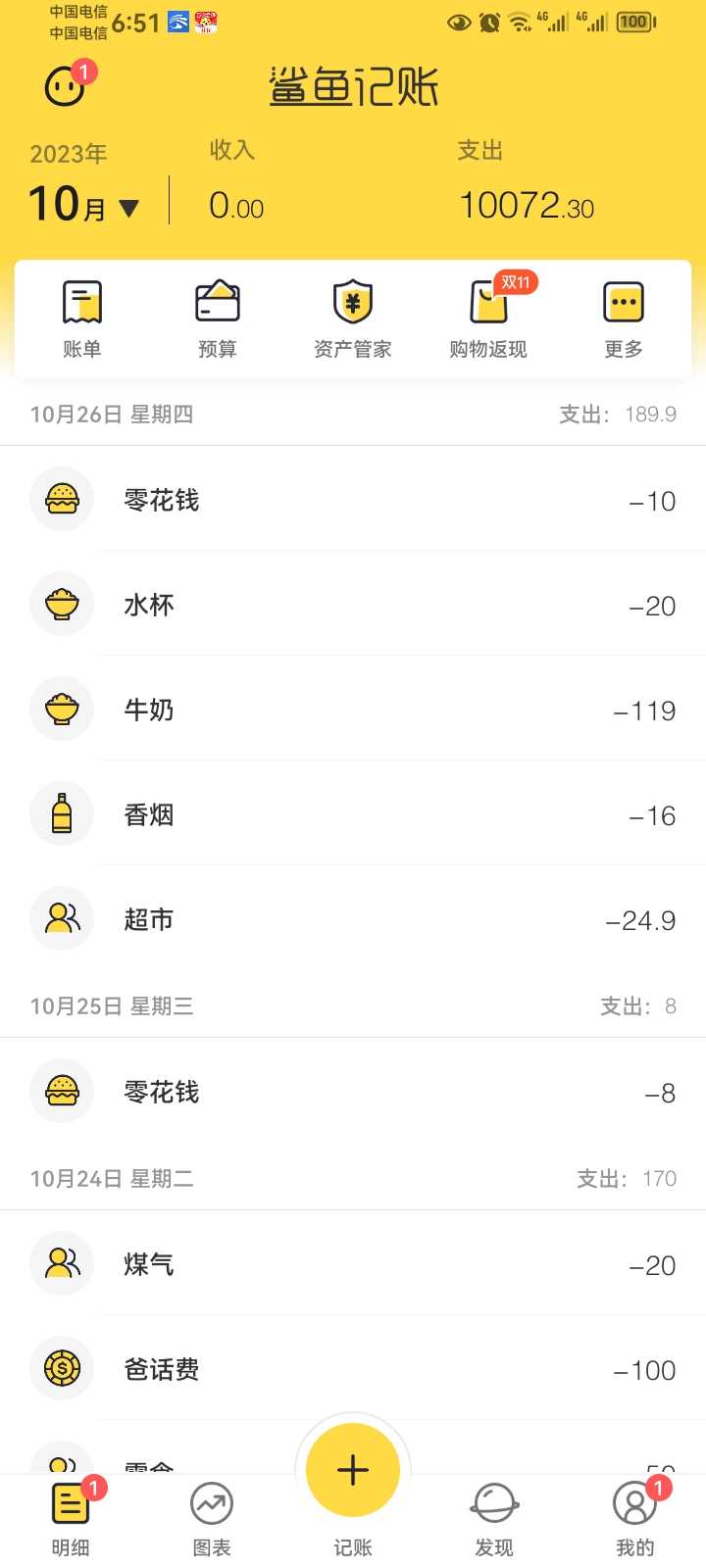706x1568 pixels.
Task: Open 预算 budget
Action: (218, 319)
